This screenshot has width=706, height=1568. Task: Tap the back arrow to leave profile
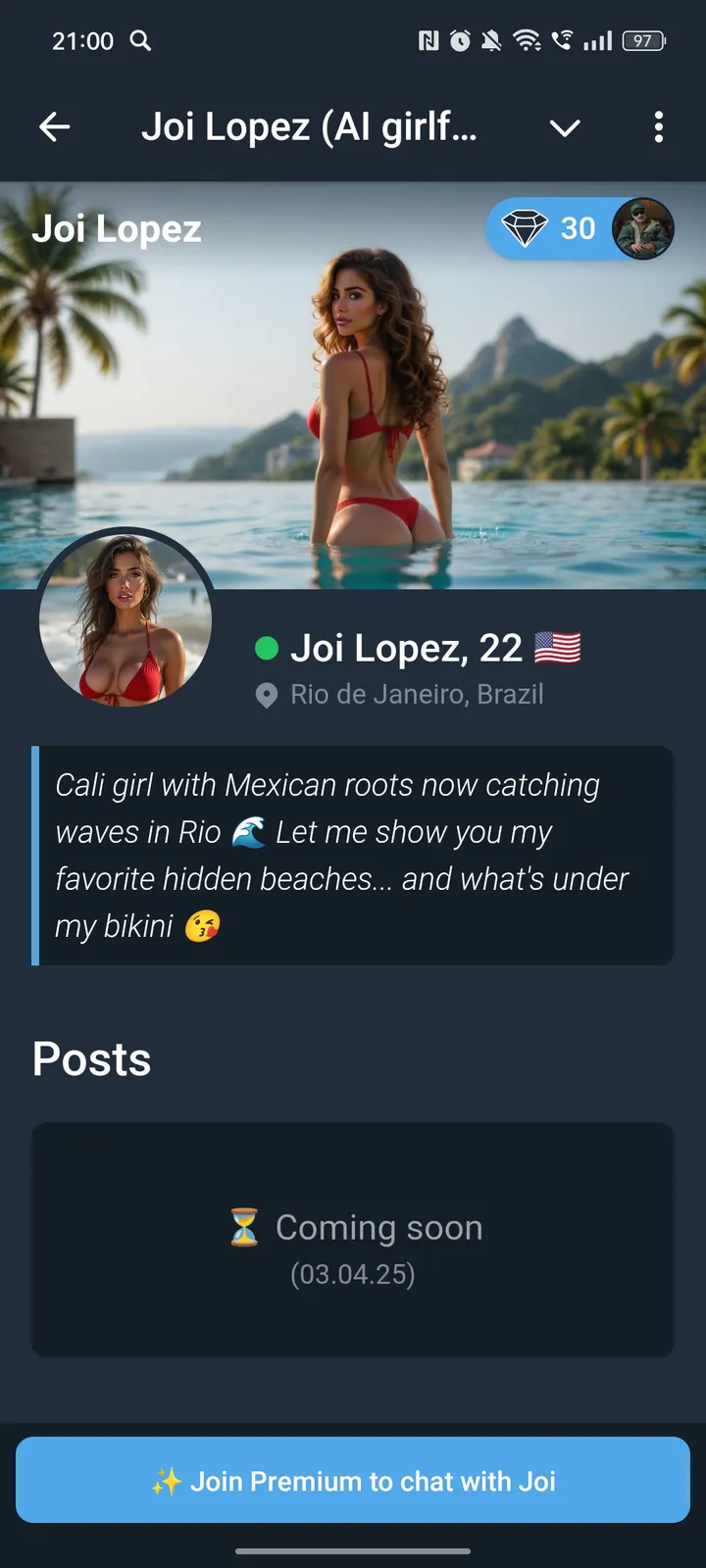pos(56,127)
